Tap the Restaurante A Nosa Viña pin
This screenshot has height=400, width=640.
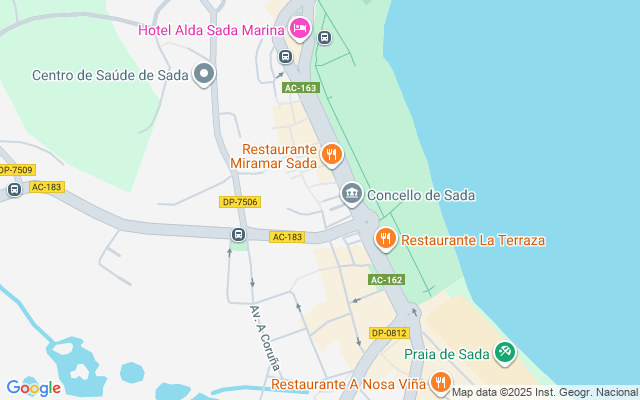point(440,382)
